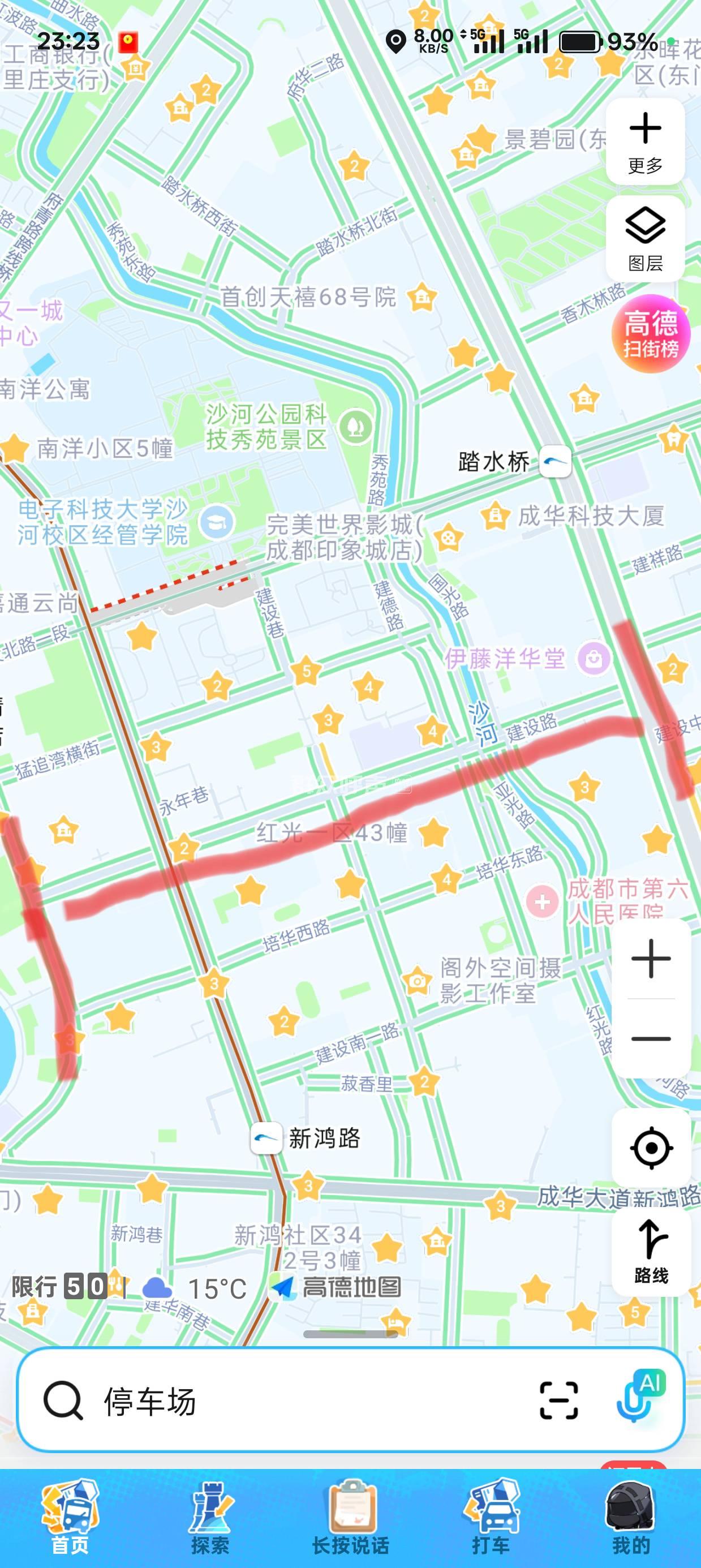
Task: Open the 伊藤洋华堂 shopping place marker
Action: (x=594, y=658)
